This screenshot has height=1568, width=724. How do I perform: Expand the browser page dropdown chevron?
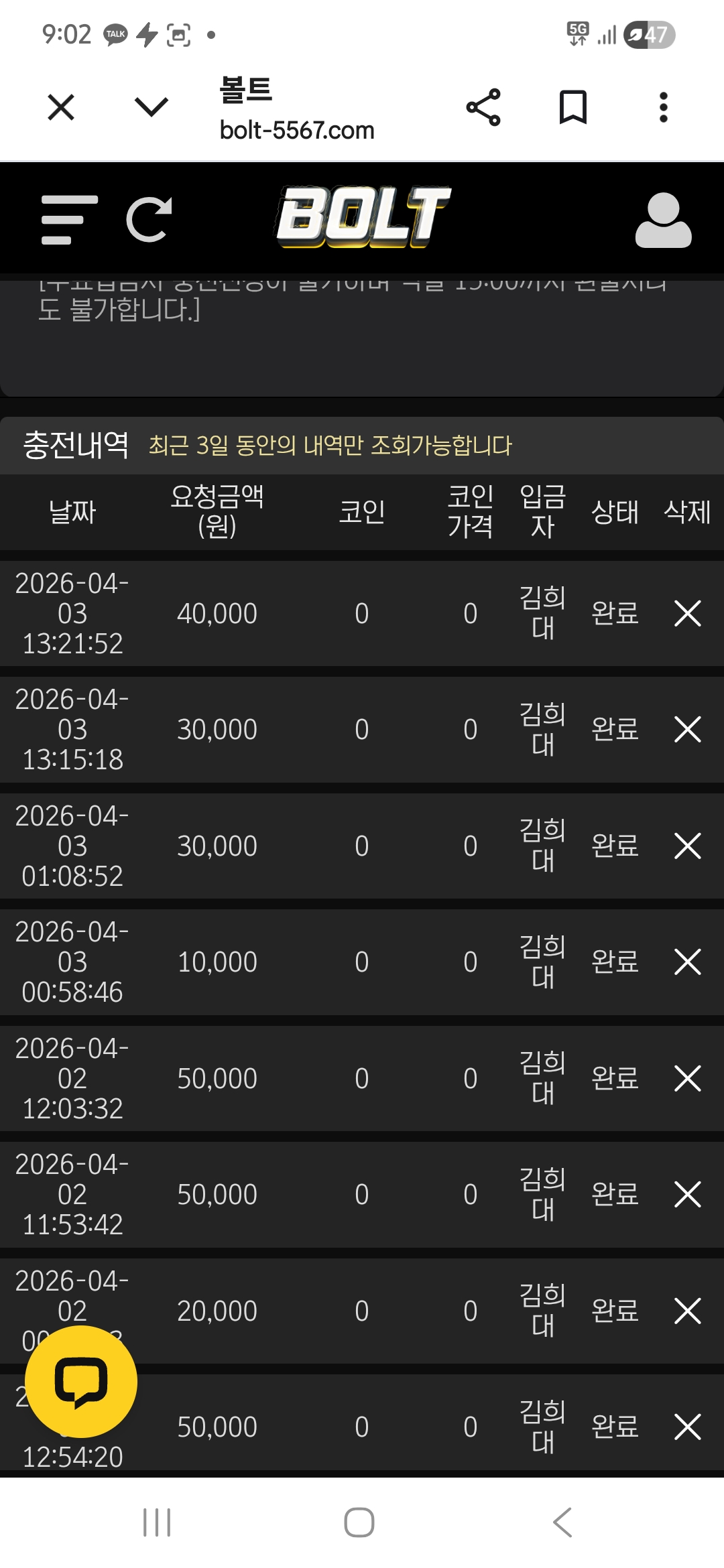point(151,107)
